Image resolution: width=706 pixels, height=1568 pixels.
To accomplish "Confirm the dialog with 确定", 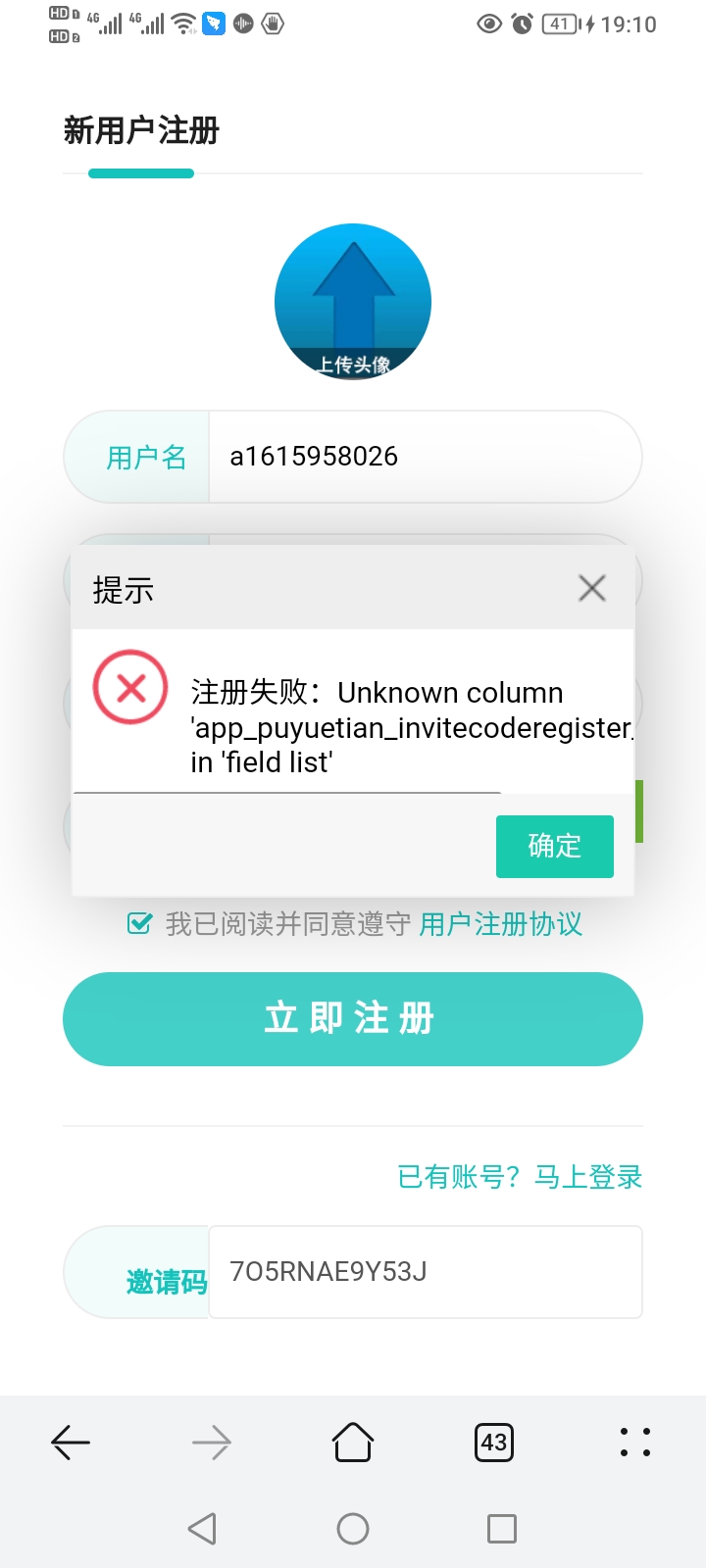I will [x=554, y=846].
